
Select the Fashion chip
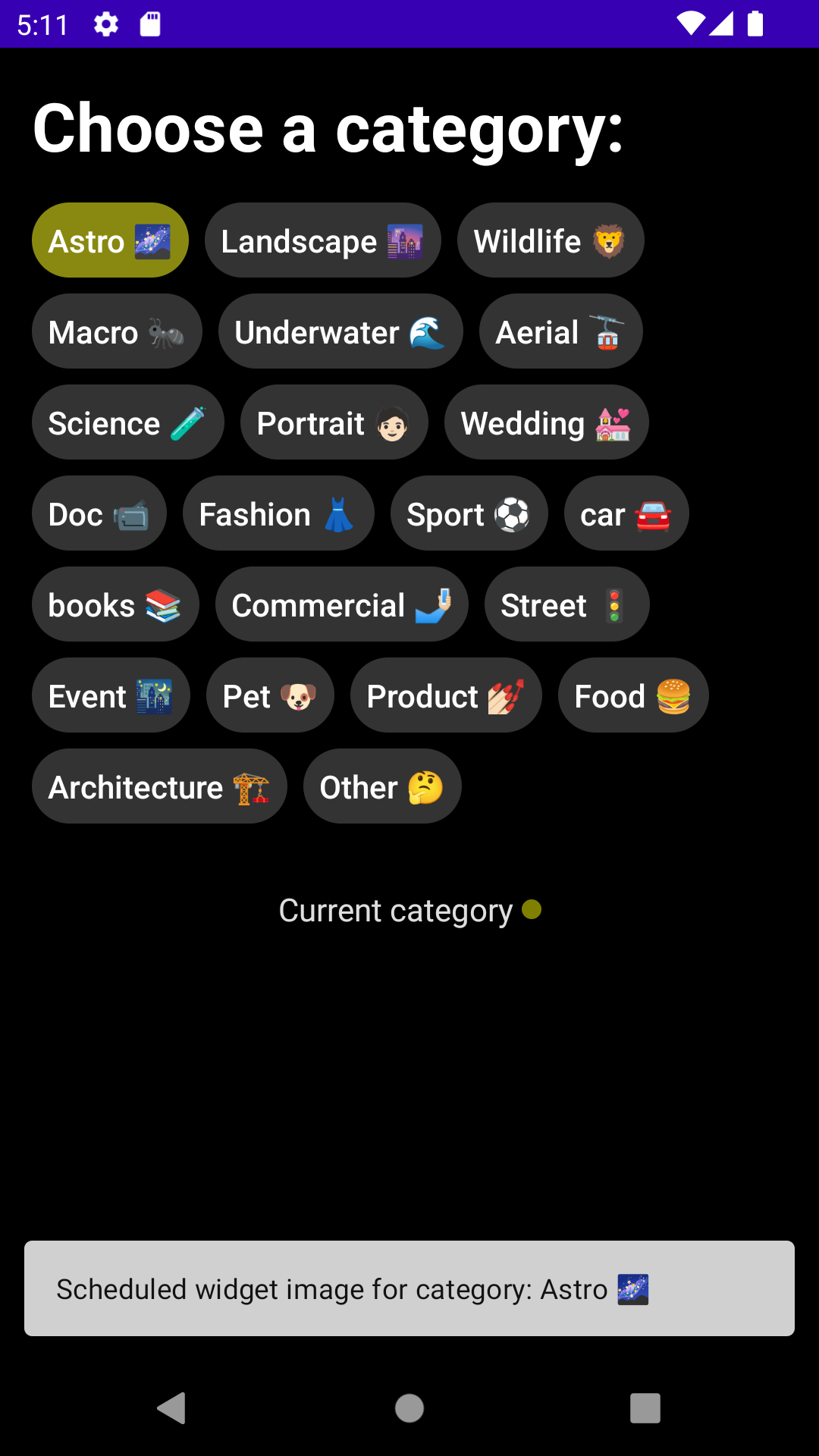tap(278, 513)
